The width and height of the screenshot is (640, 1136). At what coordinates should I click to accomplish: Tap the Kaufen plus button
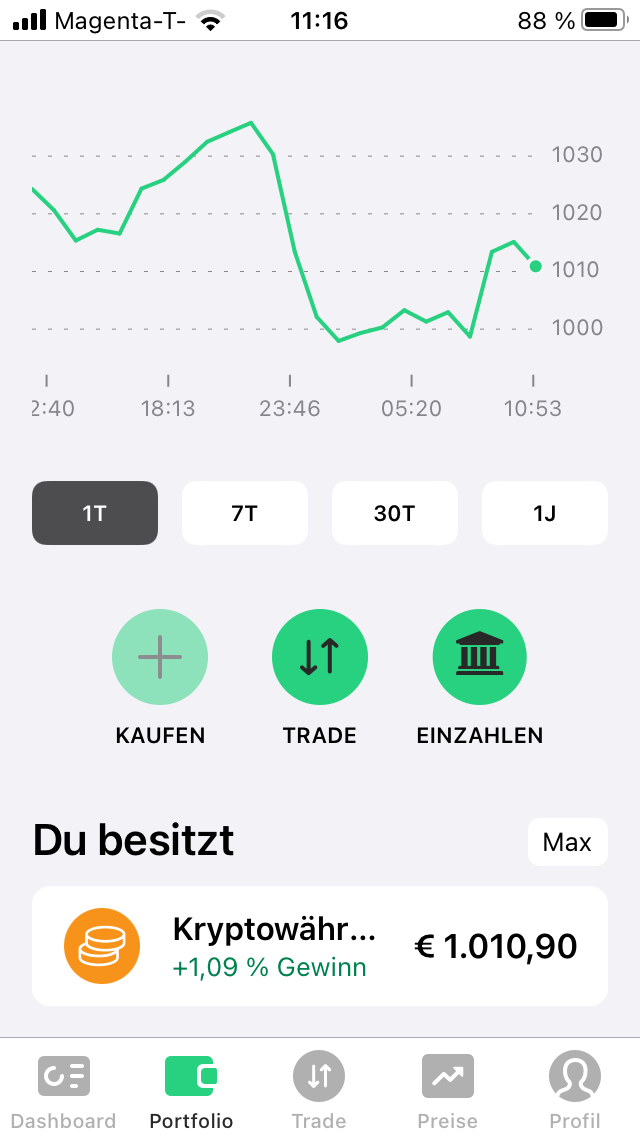[160, 657]
